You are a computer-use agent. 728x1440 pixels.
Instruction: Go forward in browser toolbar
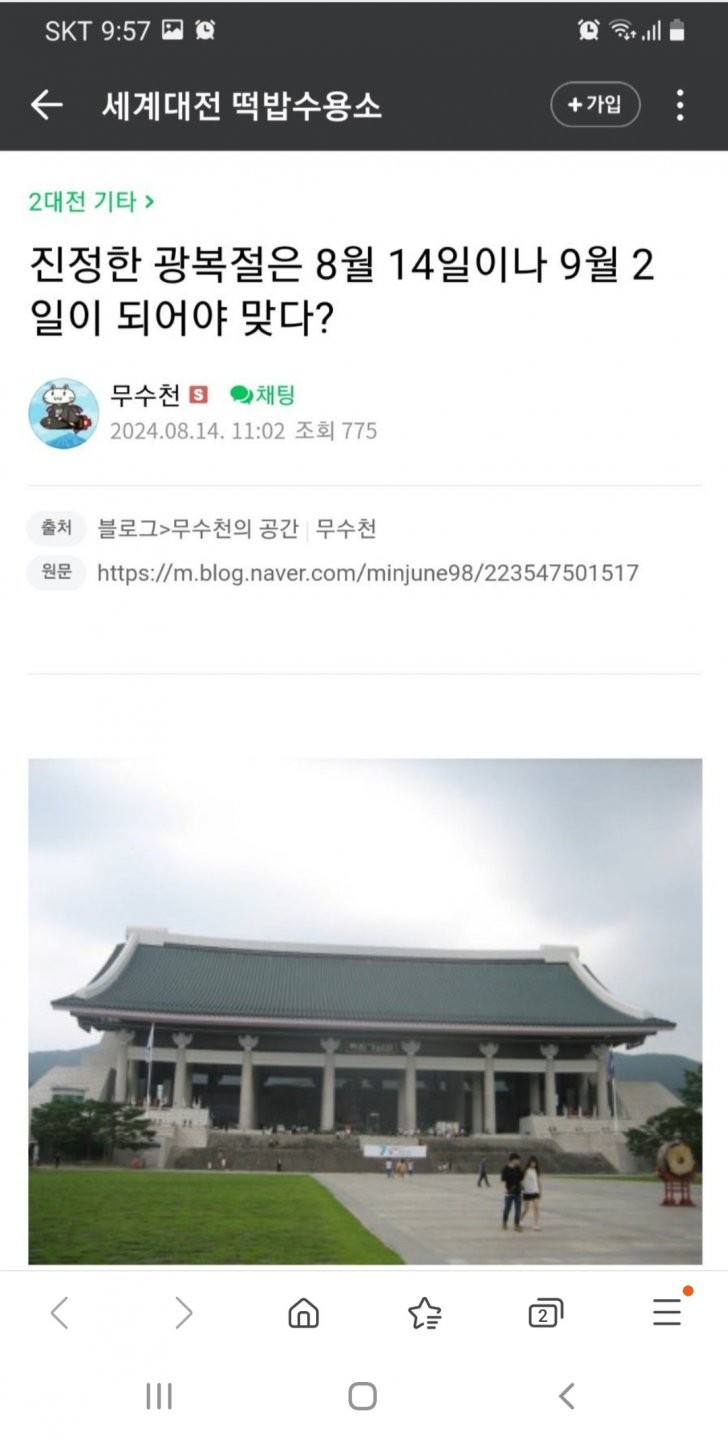183,1313
